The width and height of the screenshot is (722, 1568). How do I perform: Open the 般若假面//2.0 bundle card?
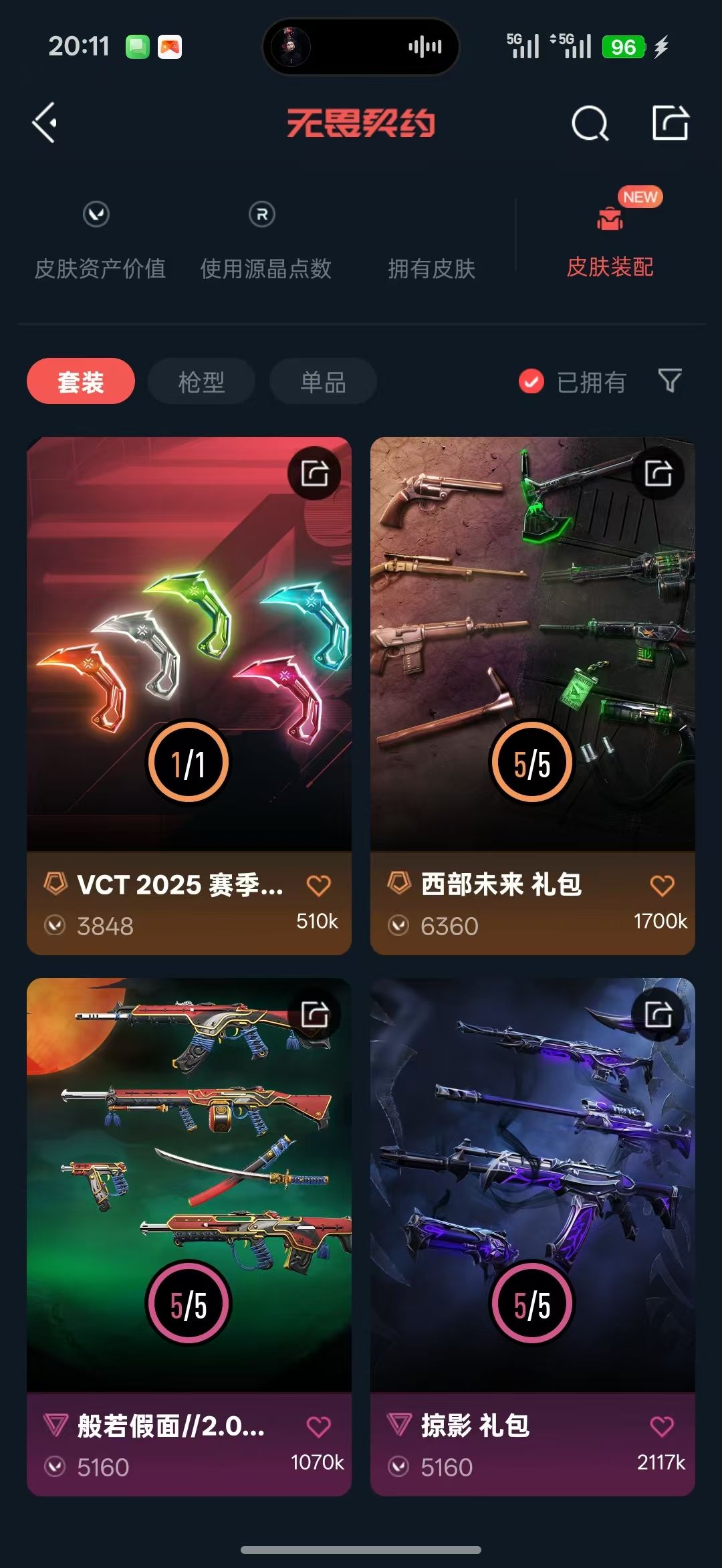188,1171
